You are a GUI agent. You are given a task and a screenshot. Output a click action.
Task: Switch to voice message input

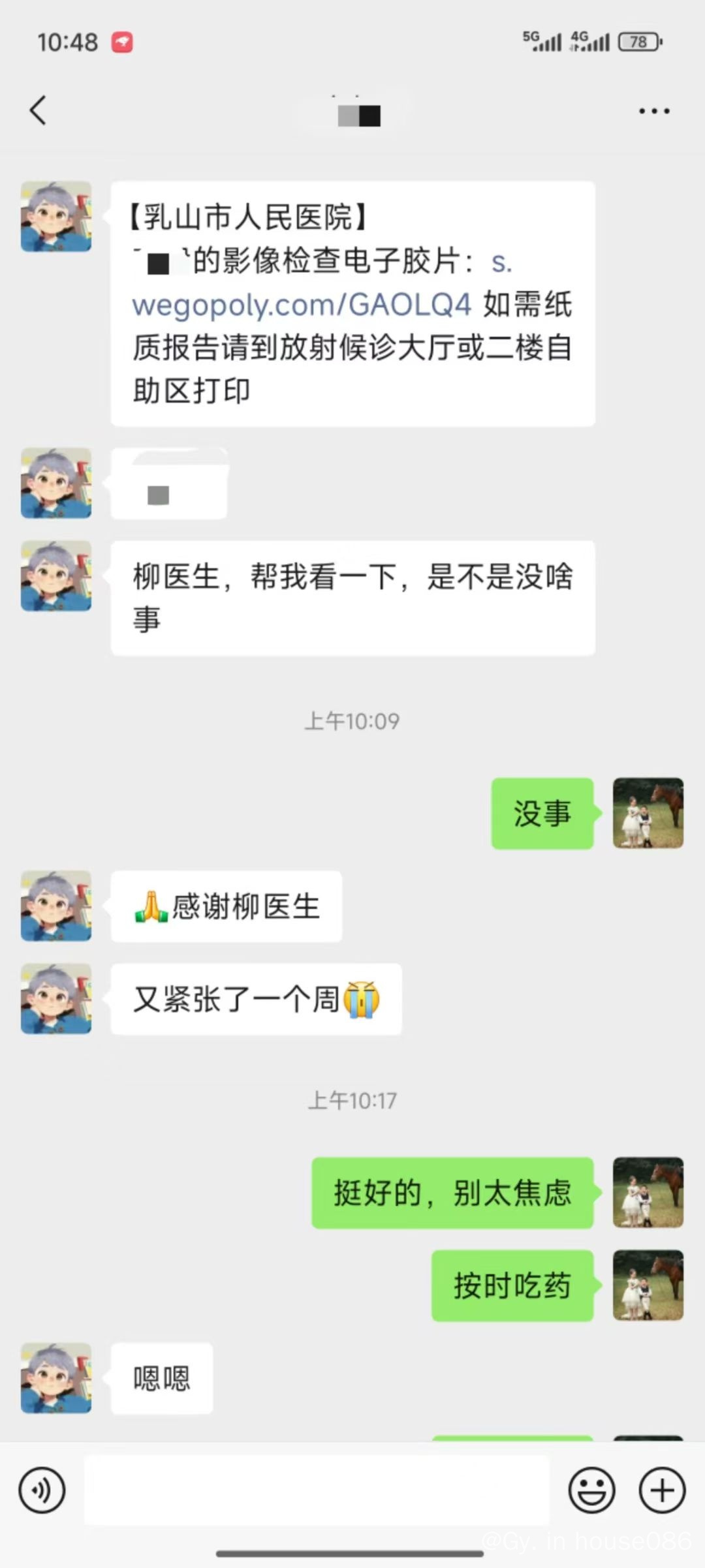point(42,1490)
